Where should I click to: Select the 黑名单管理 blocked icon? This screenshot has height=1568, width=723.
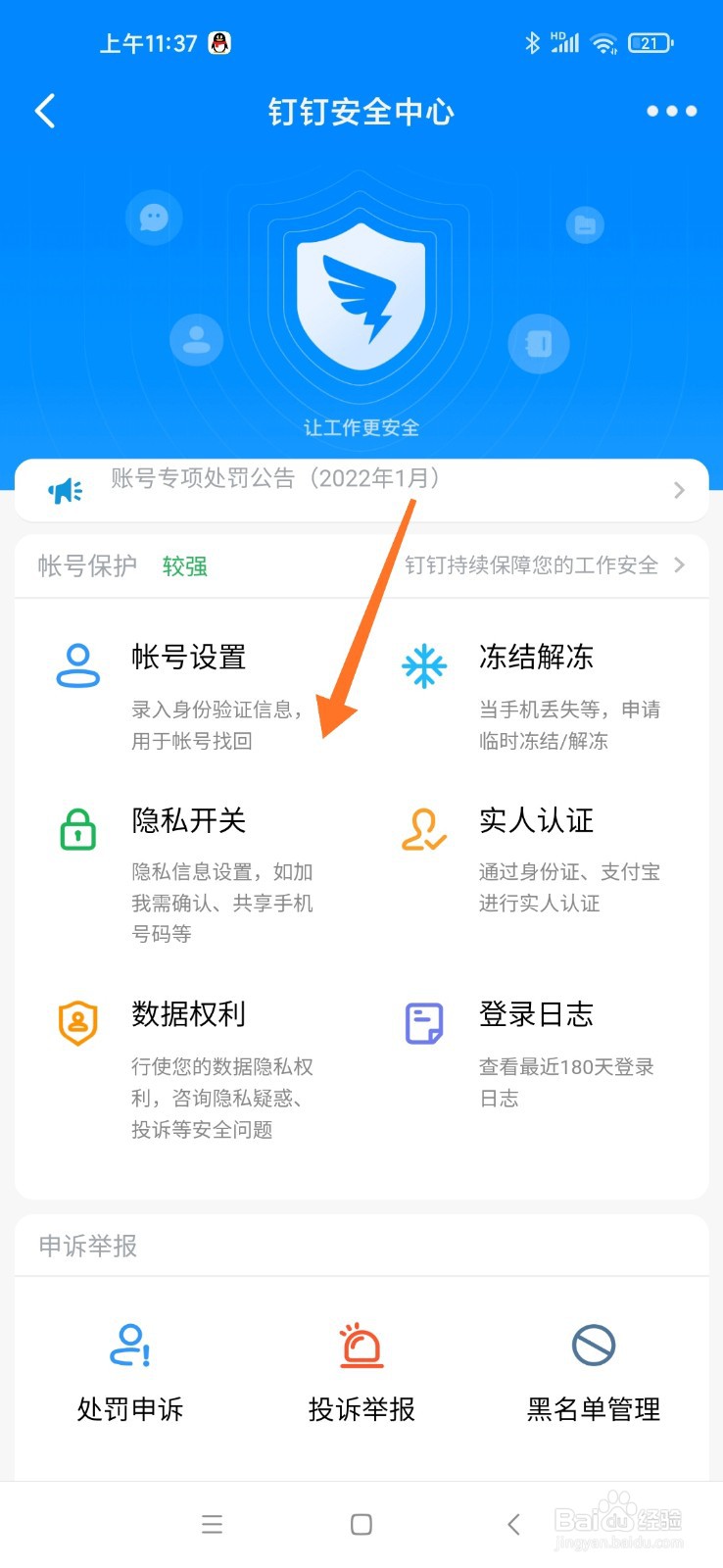click(592, 1347)
